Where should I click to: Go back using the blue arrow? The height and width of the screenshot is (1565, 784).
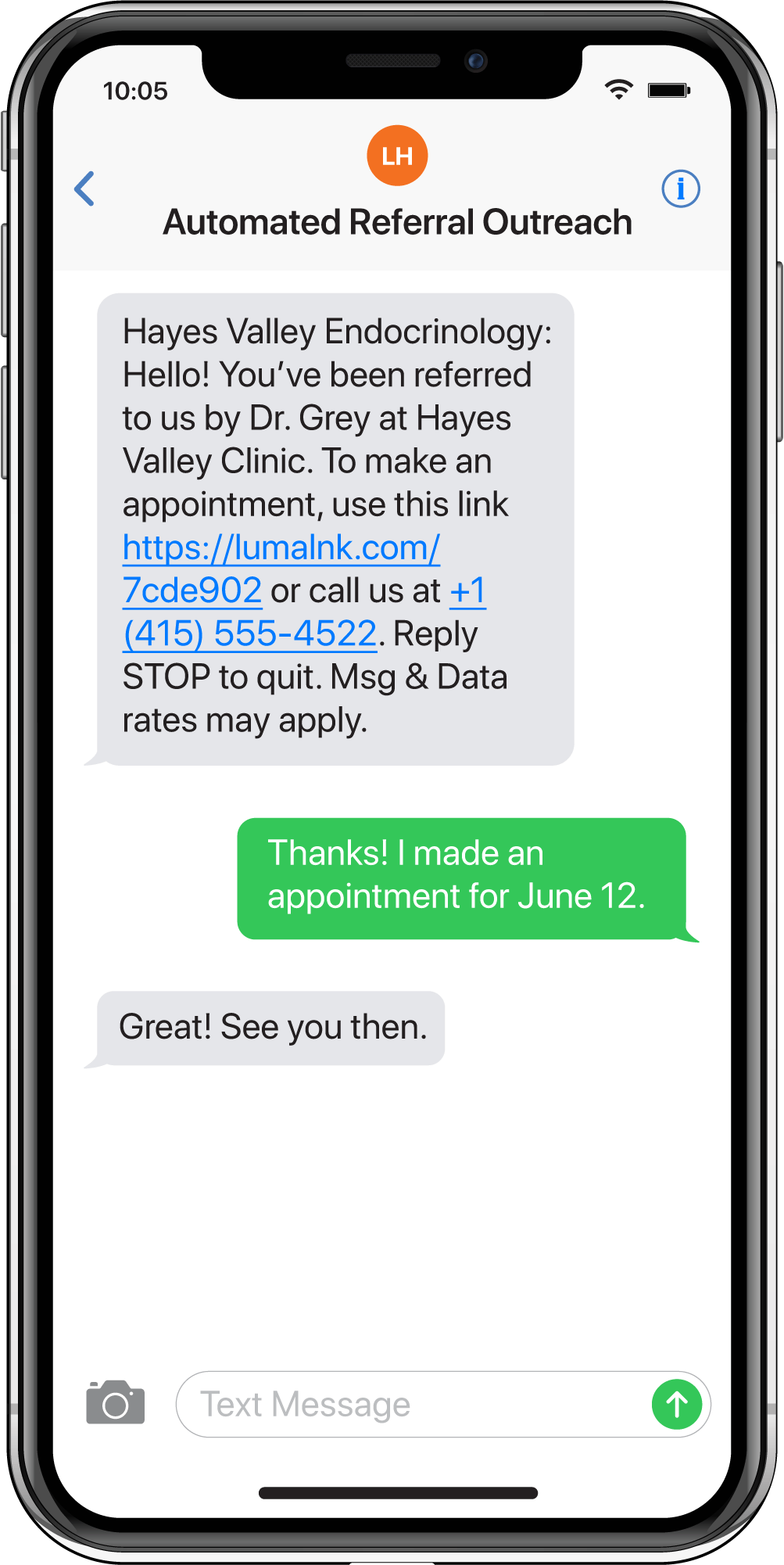point(84,188)
